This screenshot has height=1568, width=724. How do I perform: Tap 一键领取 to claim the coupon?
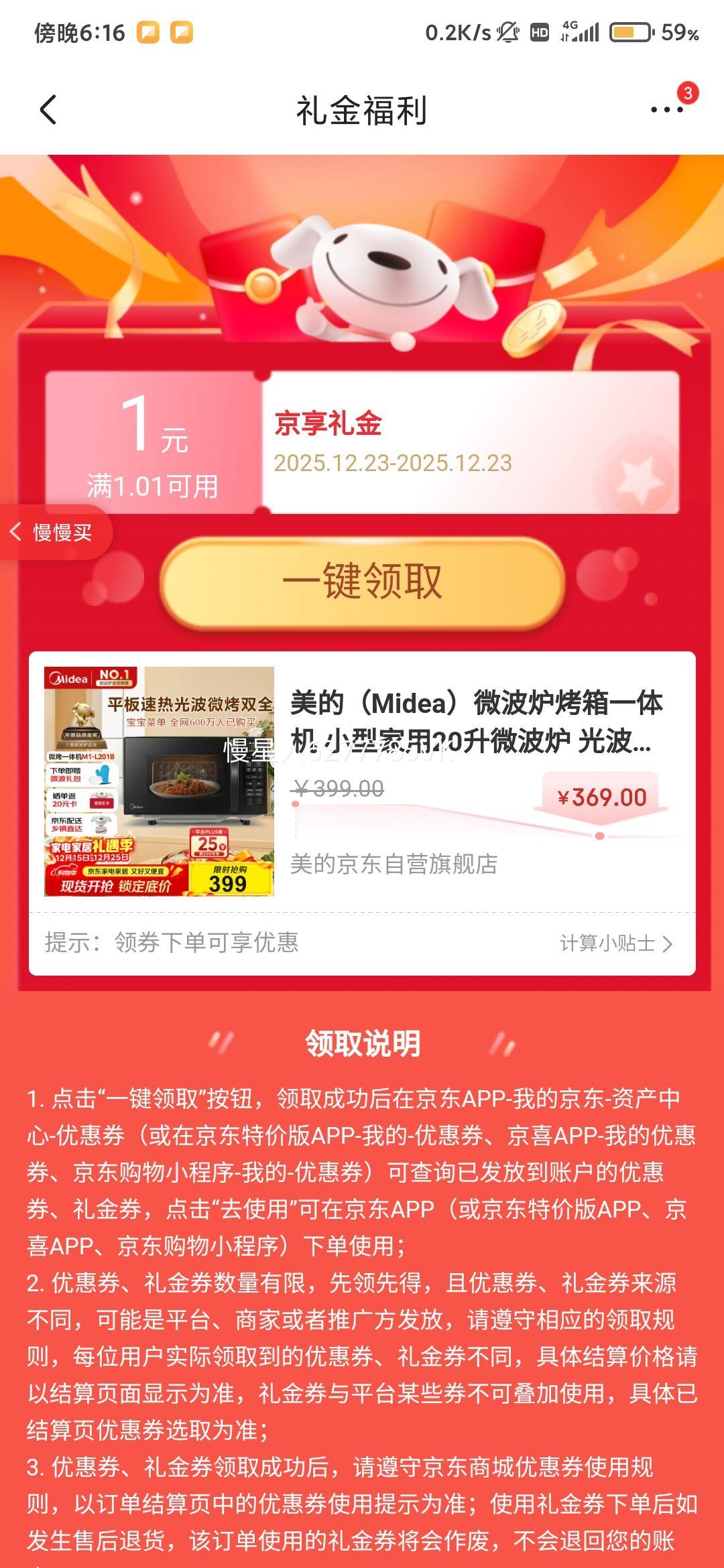pos(362,583)
